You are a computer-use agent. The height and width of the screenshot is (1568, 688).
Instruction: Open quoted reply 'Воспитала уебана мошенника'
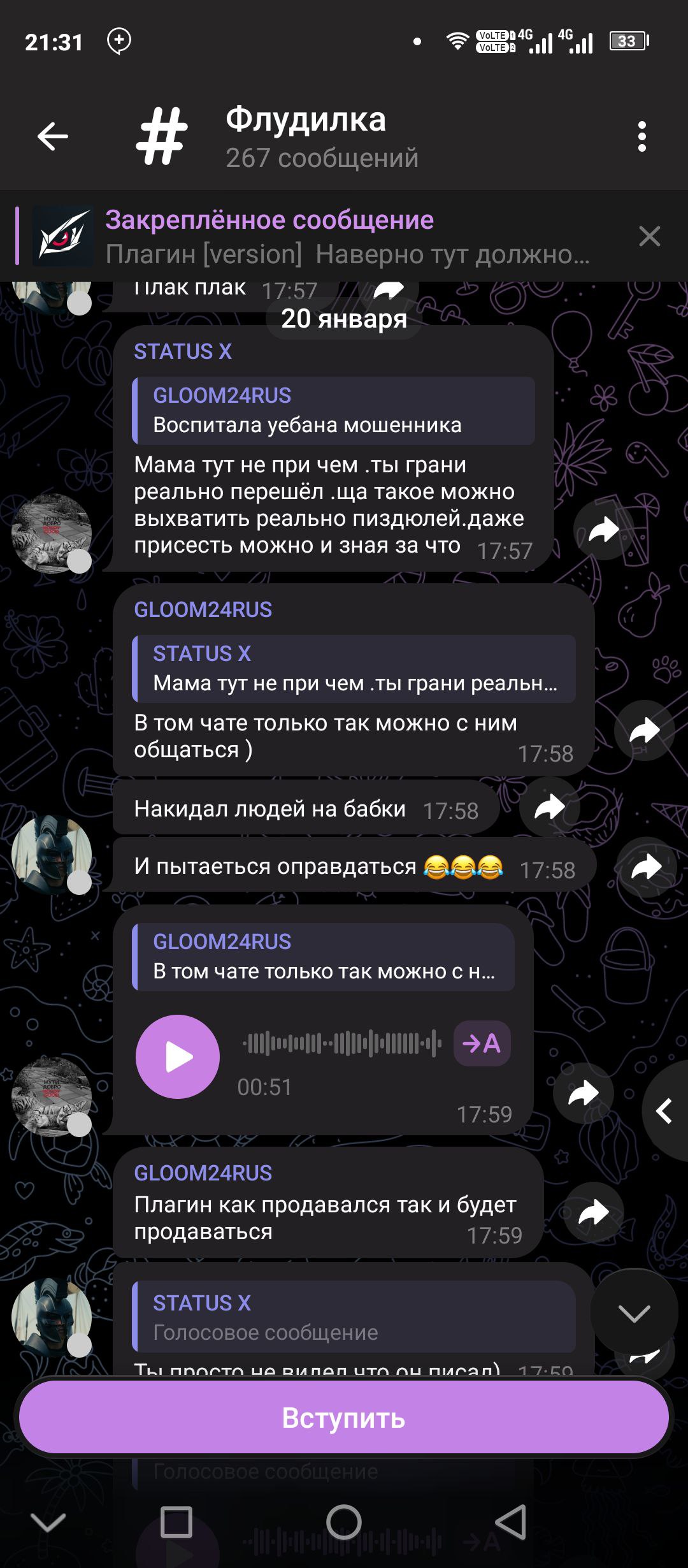(x=333, y=411)
